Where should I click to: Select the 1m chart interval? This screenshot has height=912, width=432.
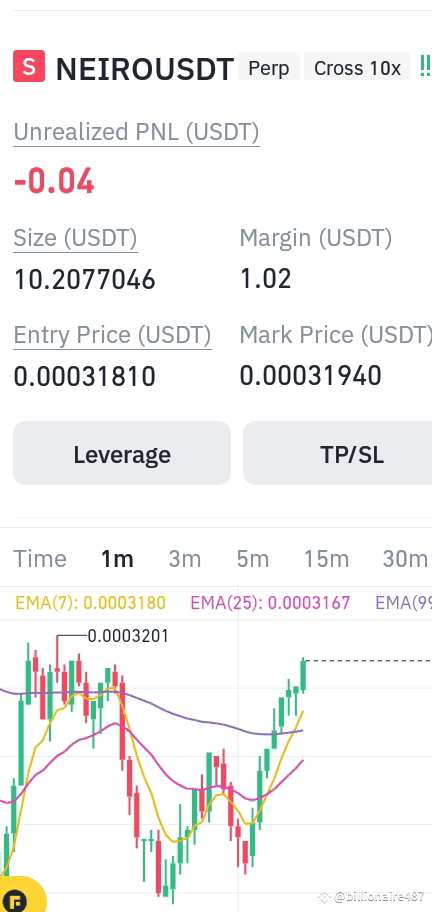[117, 559]
